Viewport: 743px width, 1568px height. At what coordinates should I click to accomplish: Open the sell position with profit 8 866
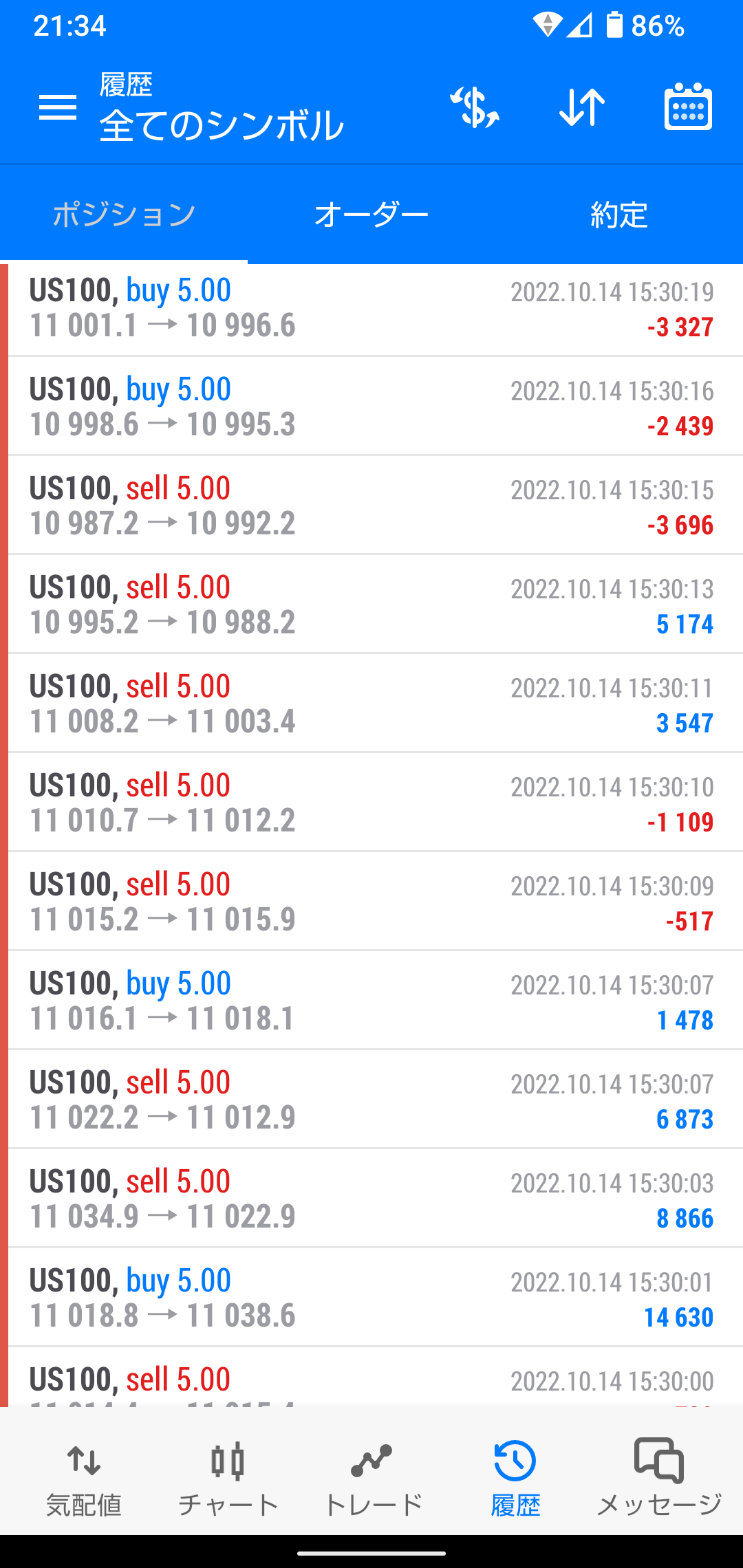click(371, 1199)
